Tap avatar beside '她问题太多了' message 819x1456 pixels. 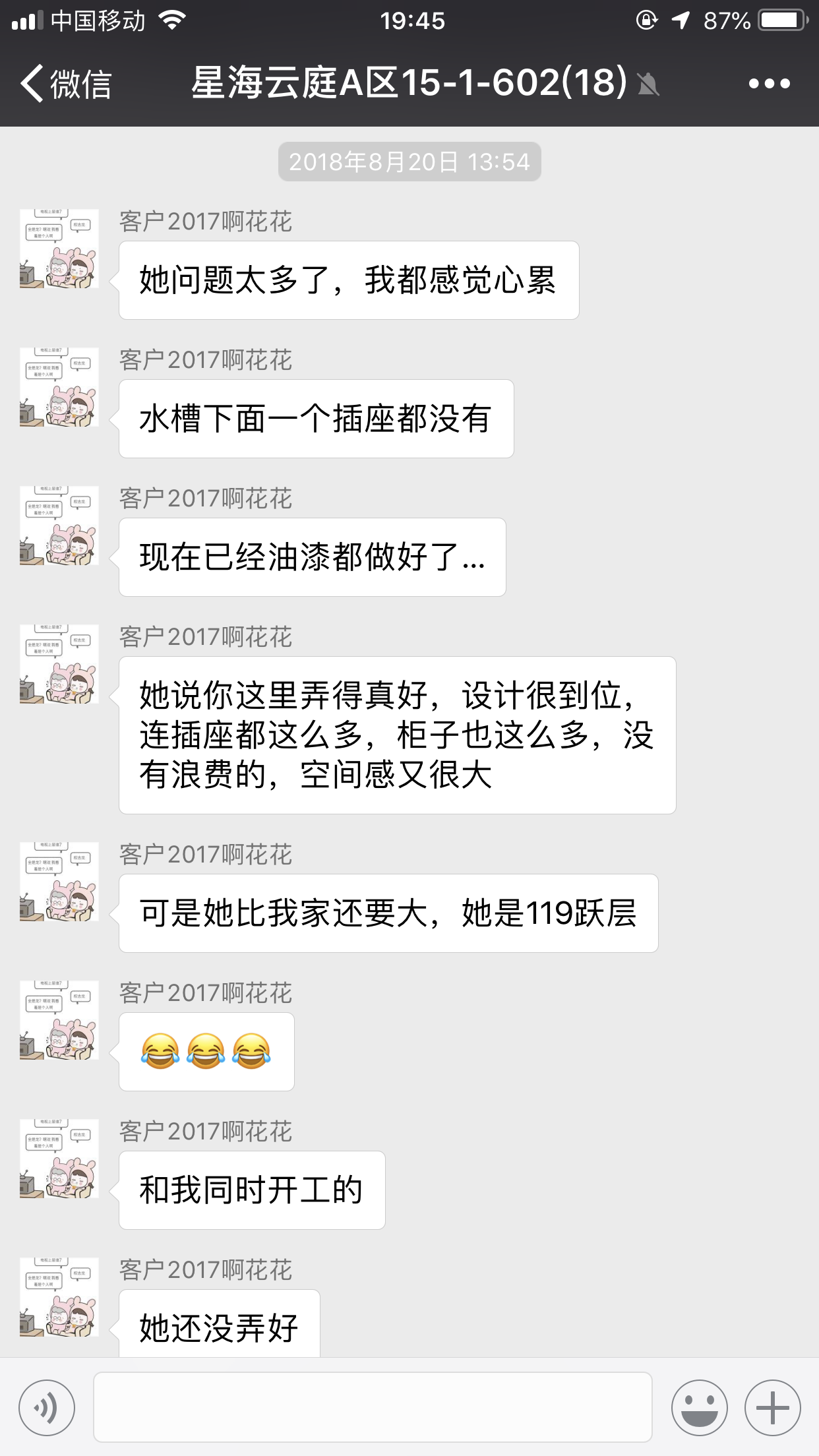click(x=59, y=249)
